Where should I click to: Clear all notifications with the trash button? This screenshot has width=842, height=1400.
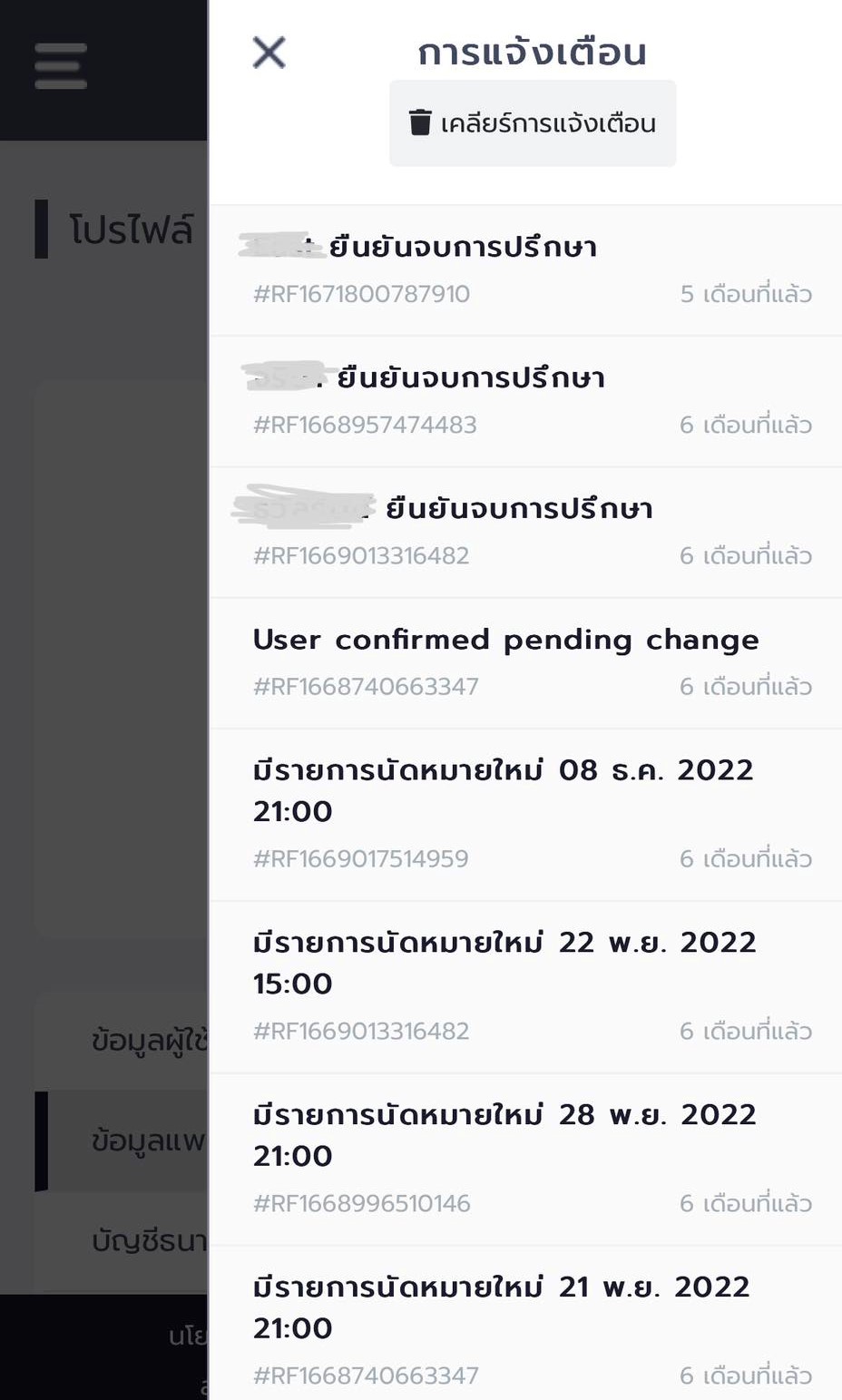point(533,123)
